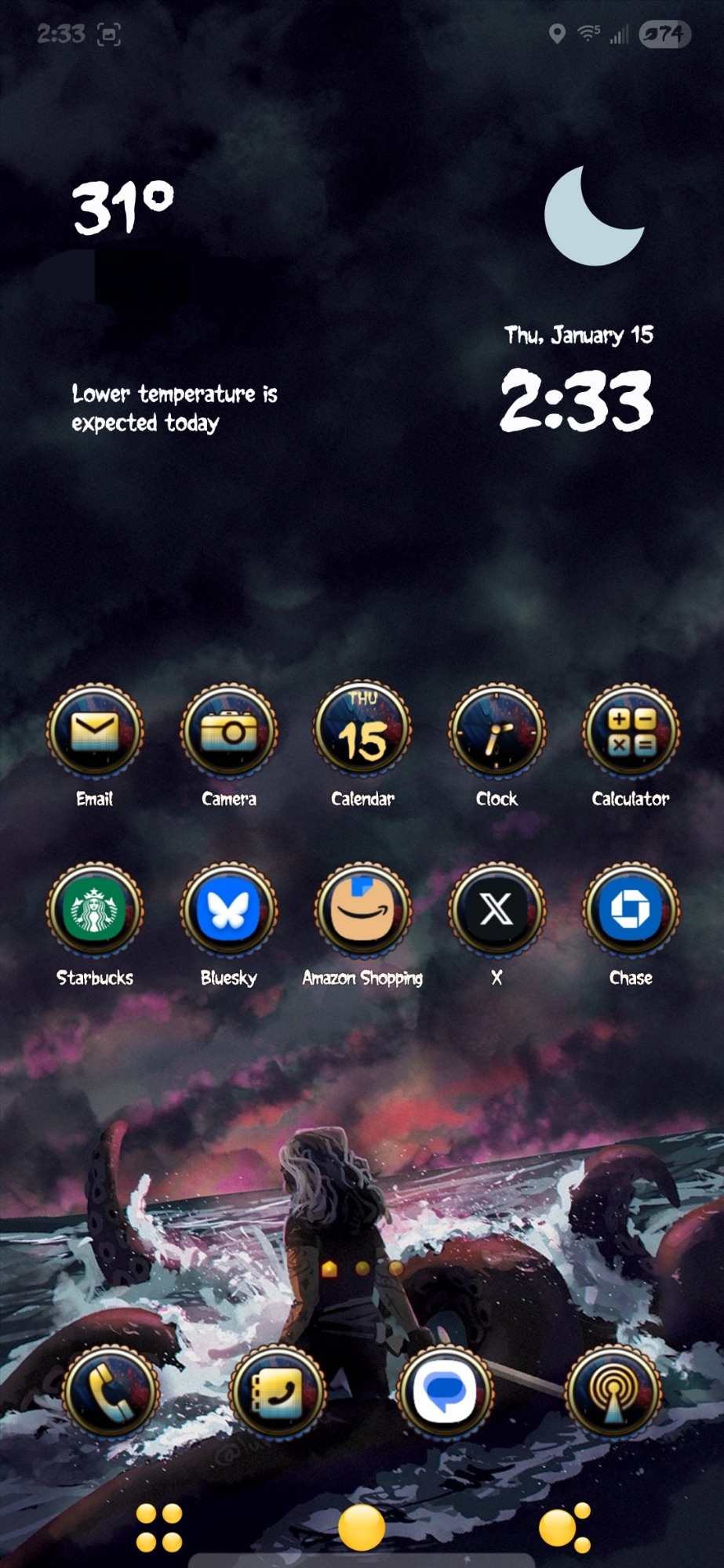Tap the three-dot cluster navigation button
Screen dimensions: 724x1568
[x=565, y=1527]
